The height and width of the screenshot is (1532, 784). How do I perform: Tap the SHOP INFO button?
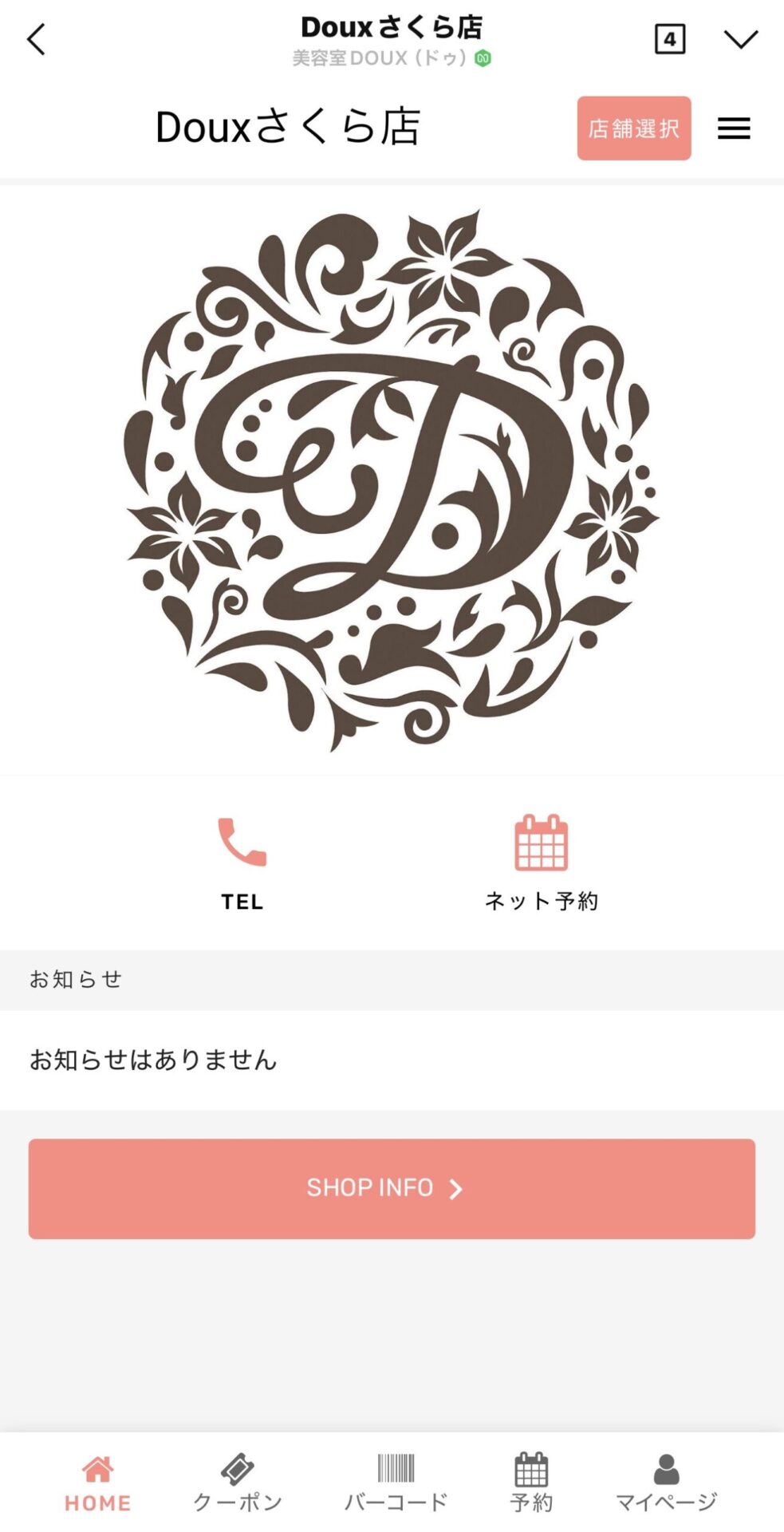392,1187
